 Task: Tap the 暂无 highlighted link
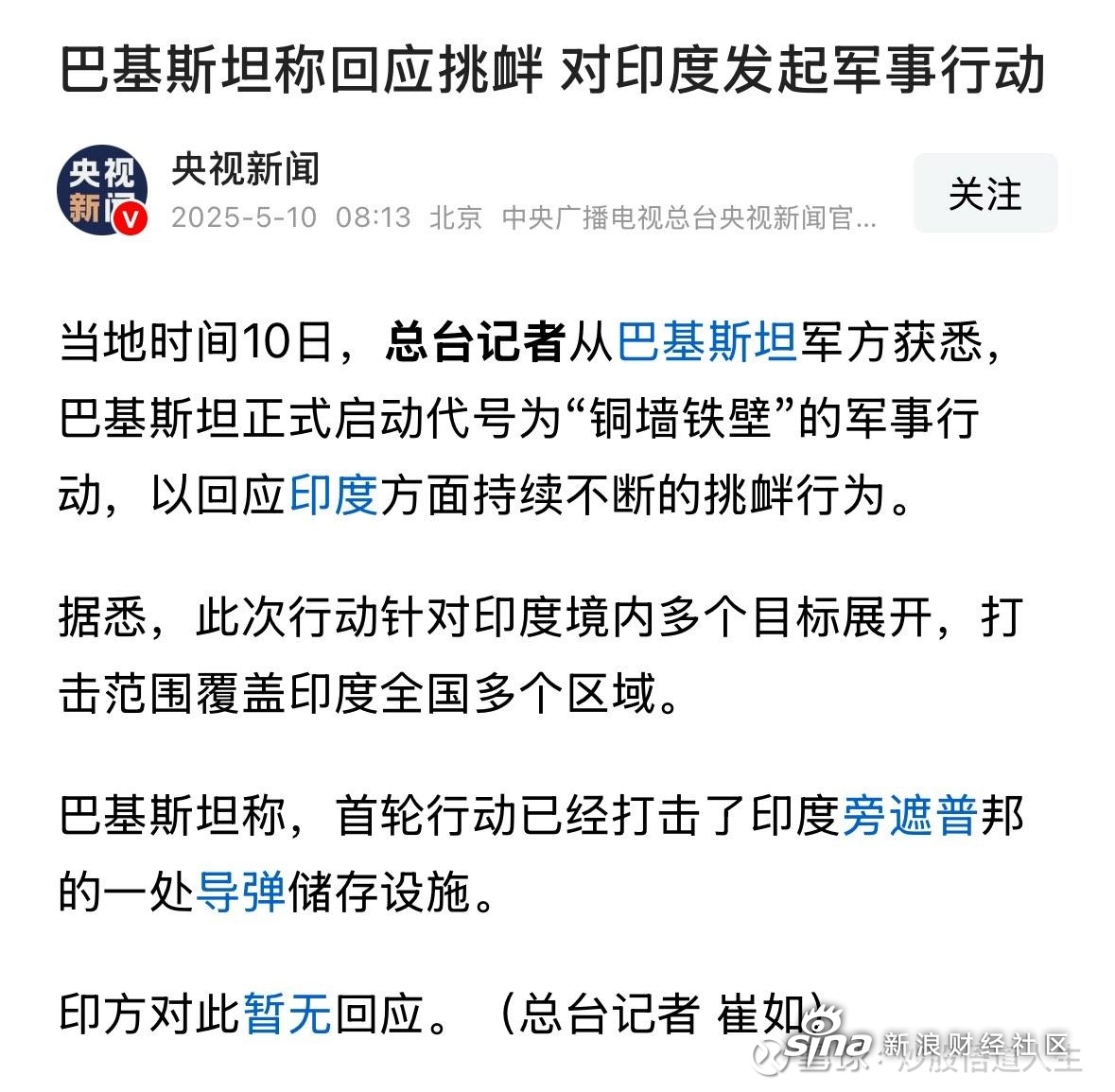pyautogui.click(x=287, y=1014)
